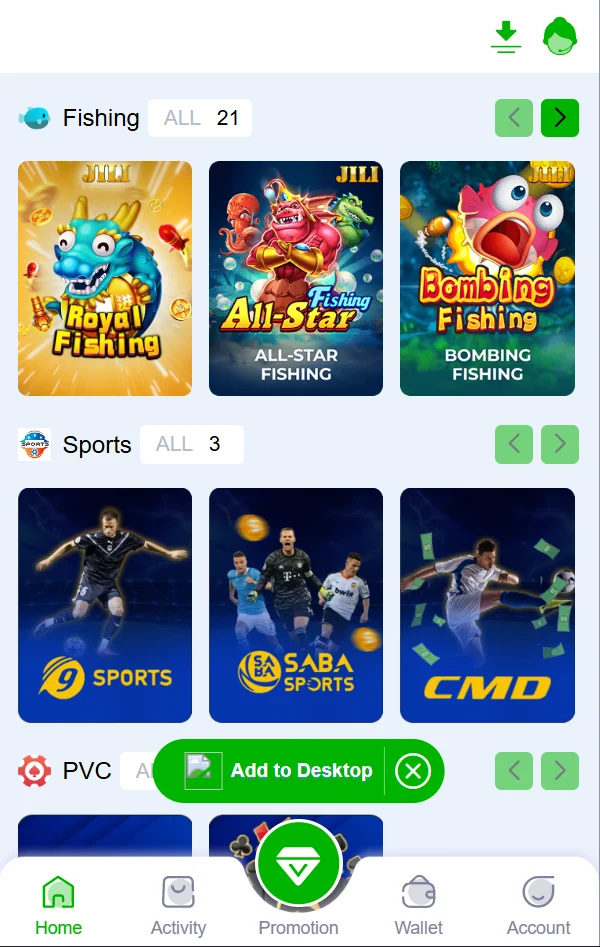Screen dimensions: 600x947
Task: Dismiss the Add to Desktop banner
Action: (x=413, y=771)
